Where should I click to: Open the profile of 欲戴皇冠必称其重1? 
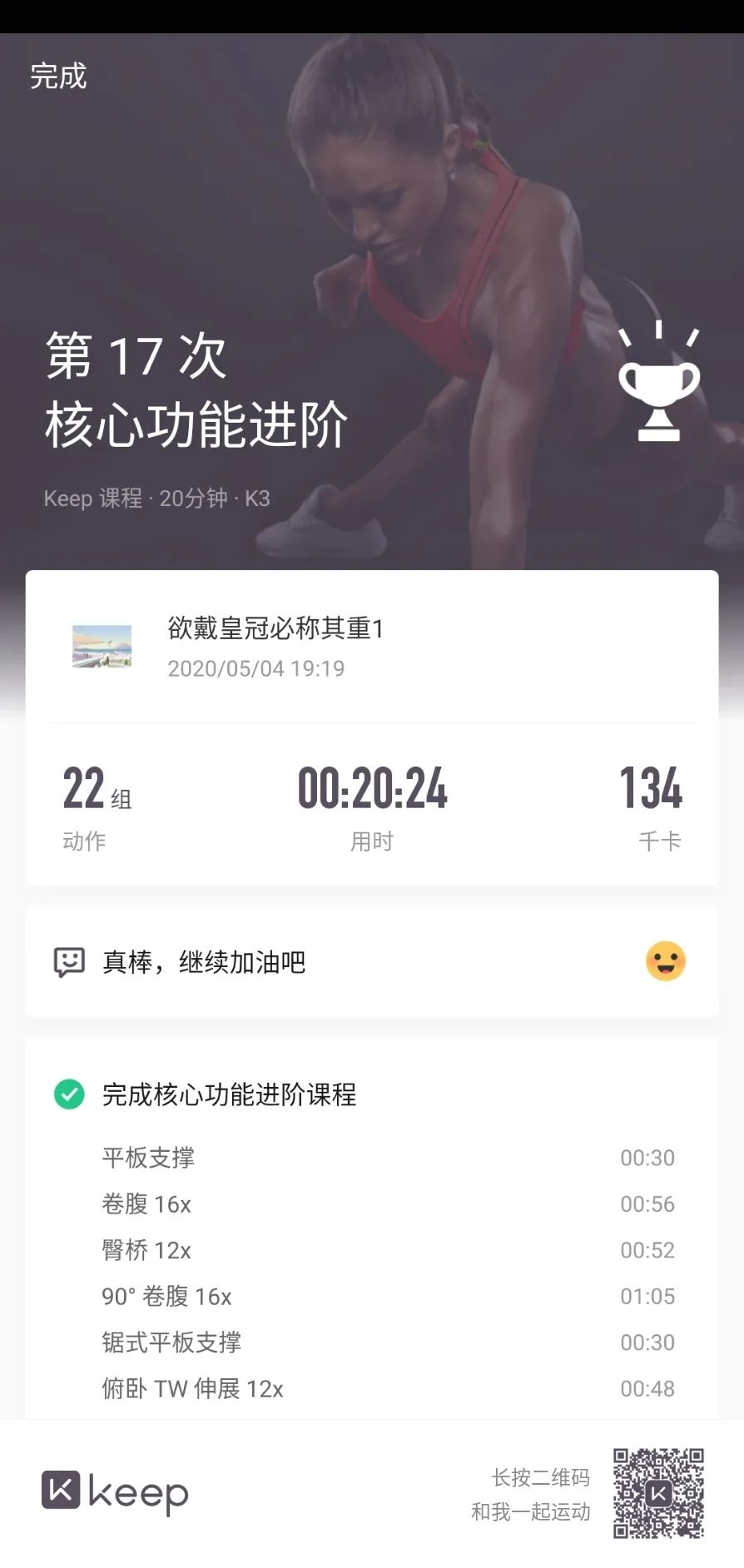(275, 628)
